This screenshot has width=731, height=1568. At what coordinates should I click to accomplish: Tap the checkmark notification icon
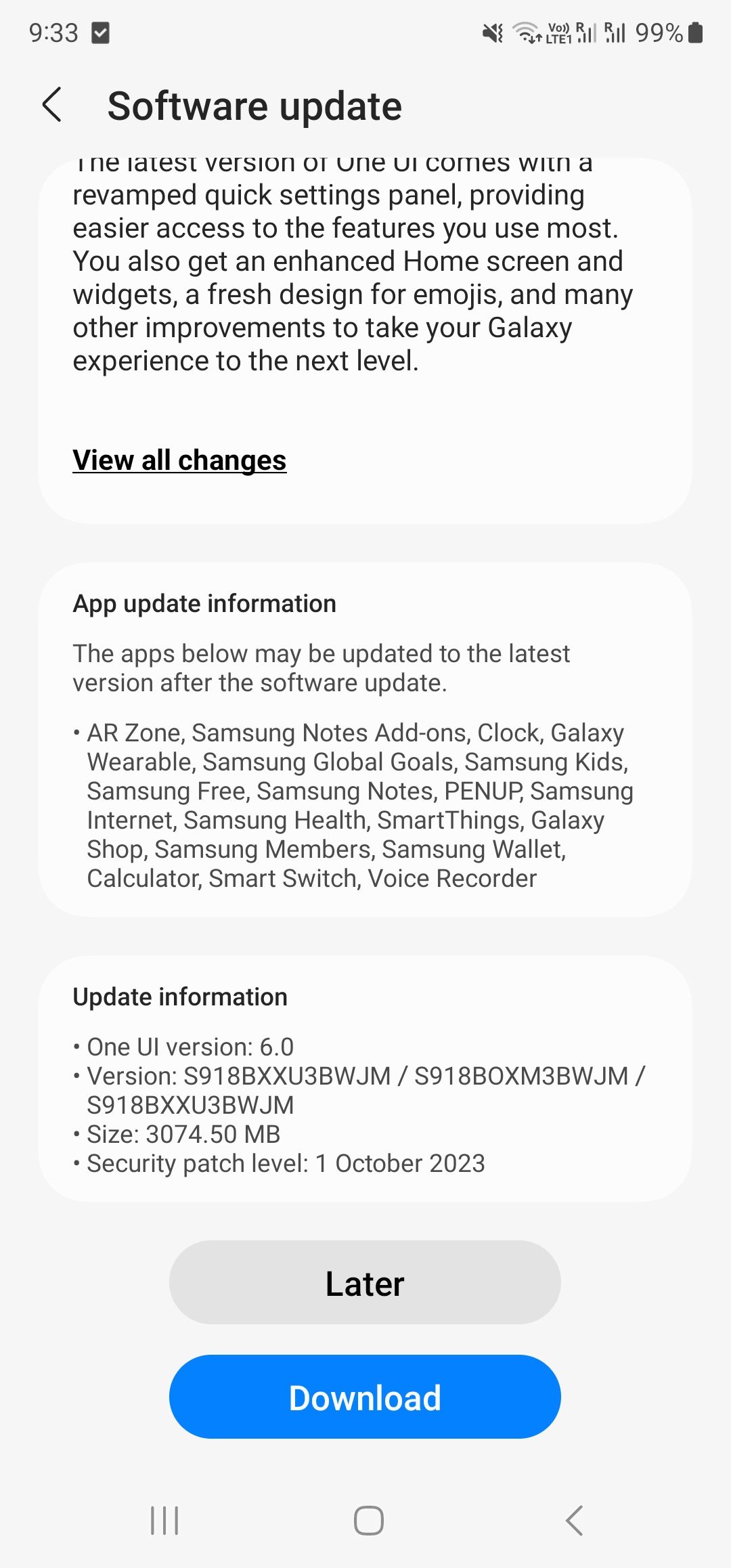(100, 30)
